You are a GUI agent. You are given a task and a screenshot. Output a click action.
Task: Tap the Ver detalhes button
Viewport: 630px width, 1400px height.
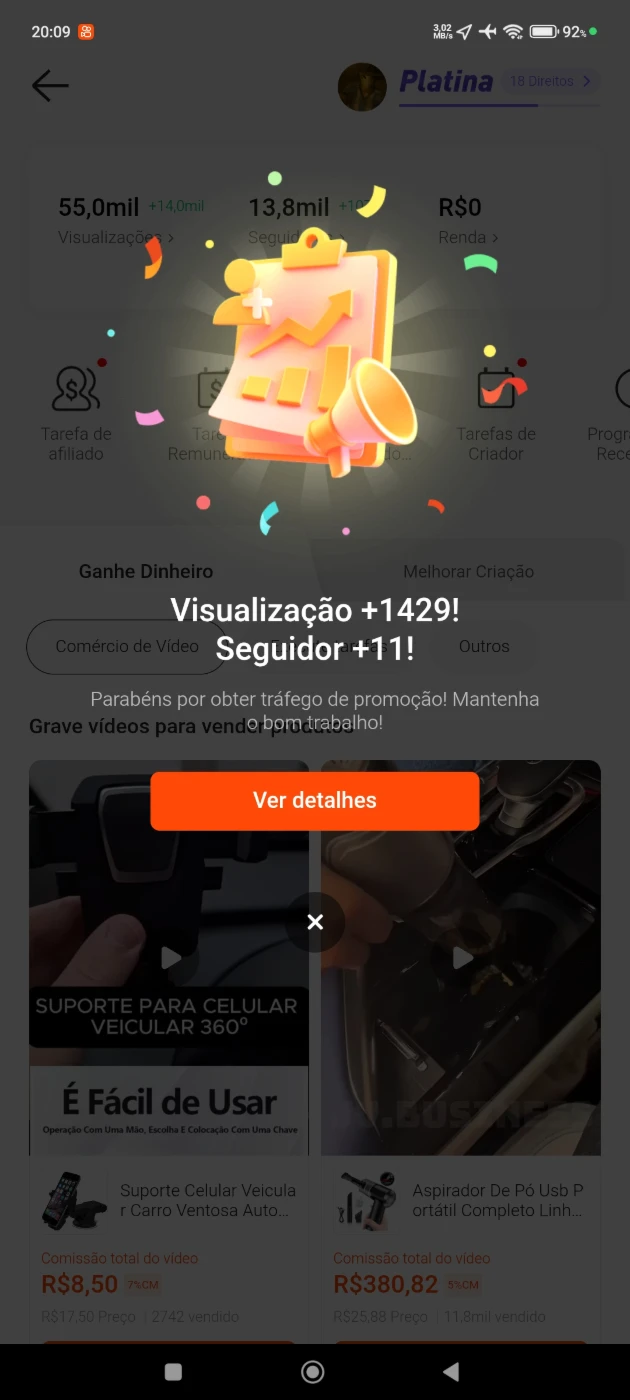point(315,800)
